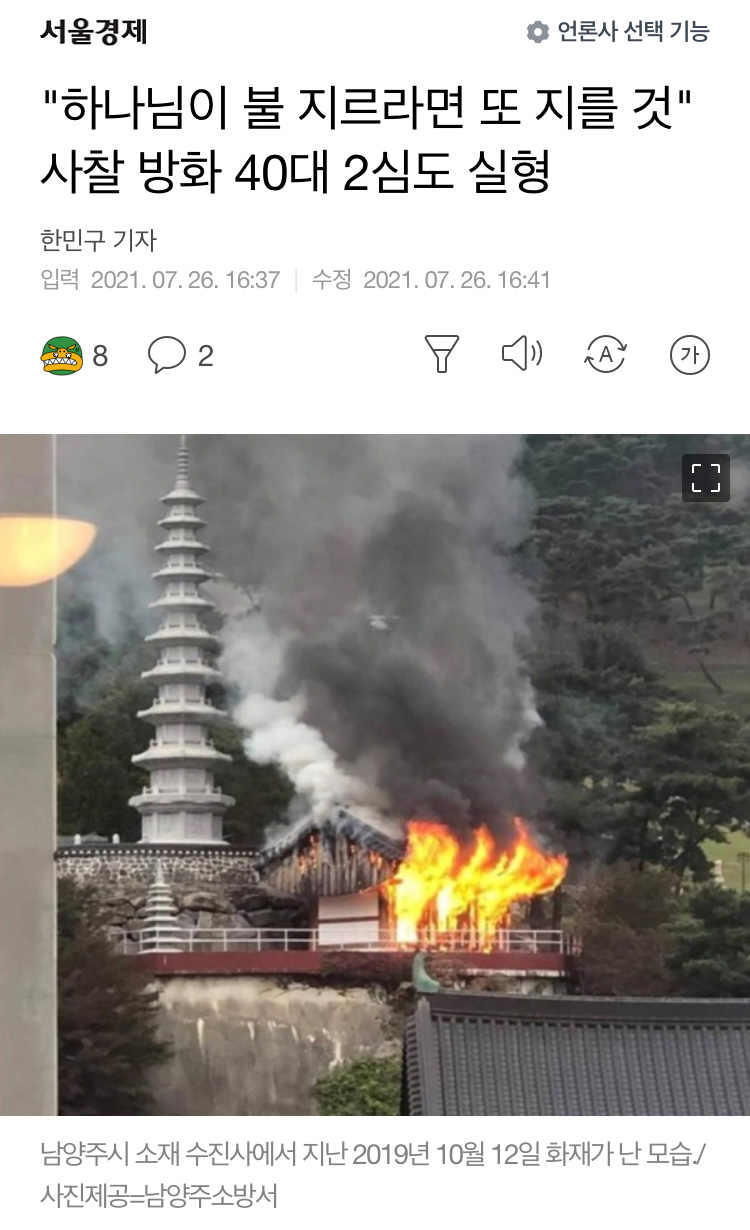
Task: Open the article comments
Action: (167, 355)
